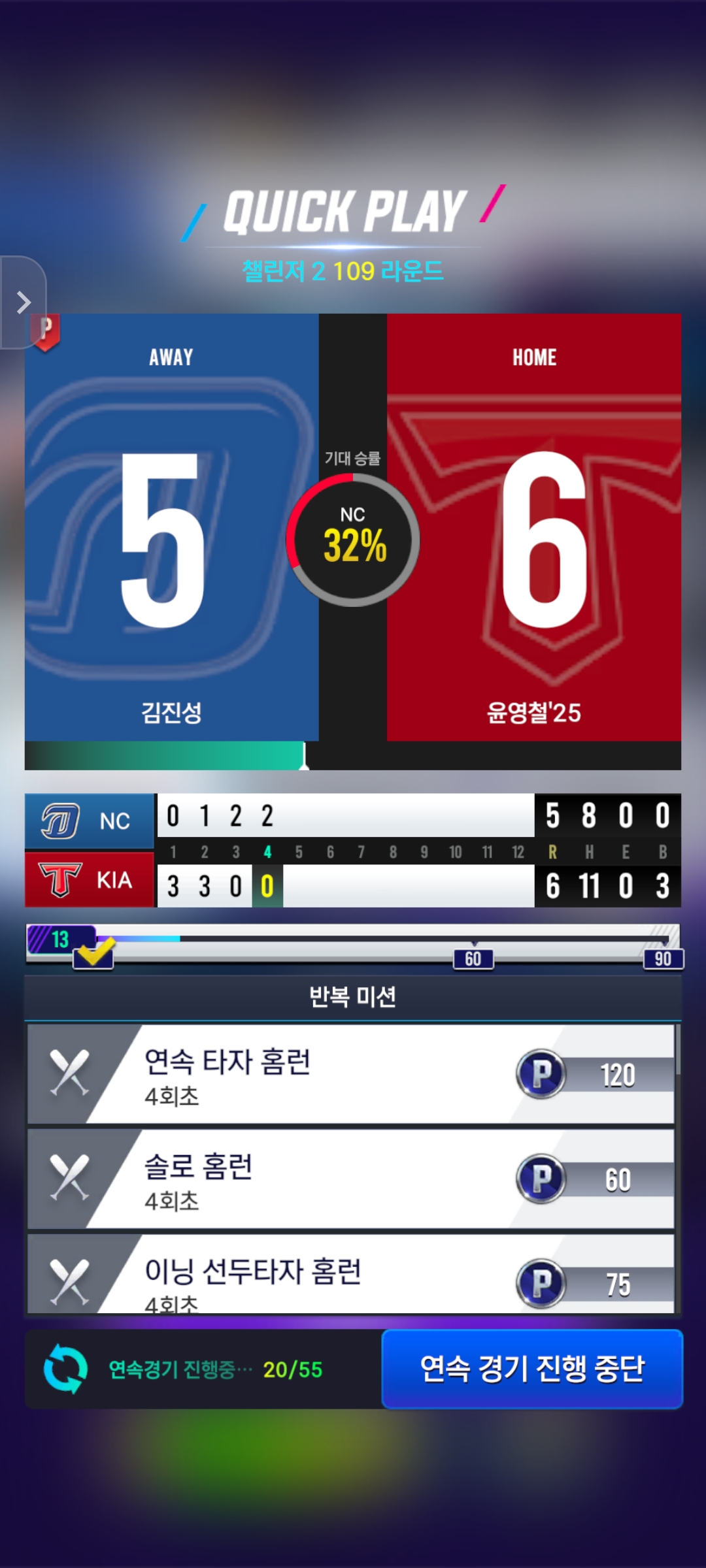Expand the side panel arrow
This screenshot has height=1568, width=706.
[23, 302]
